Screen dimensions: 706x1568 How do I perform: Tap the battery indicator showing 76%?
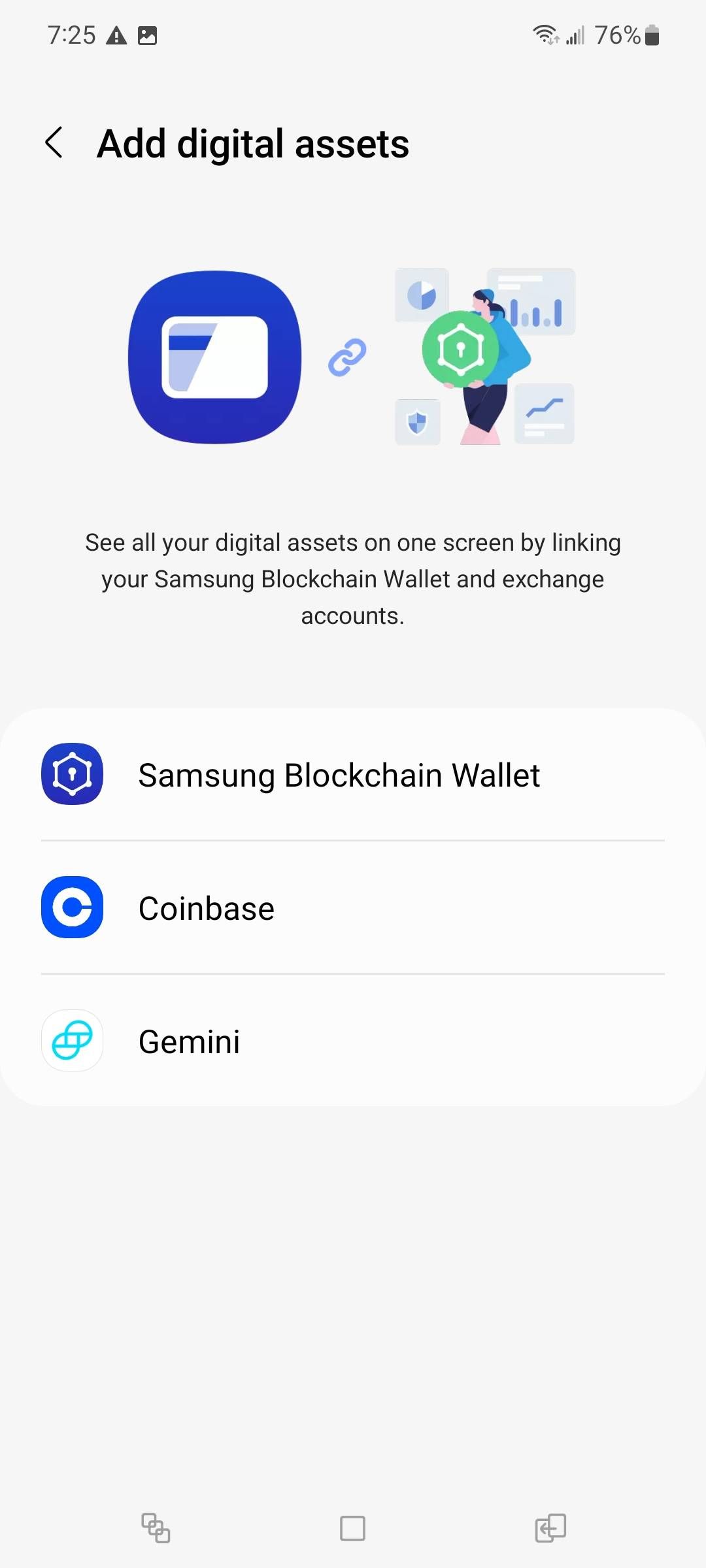pyautogui.click(x=652, y=36)
